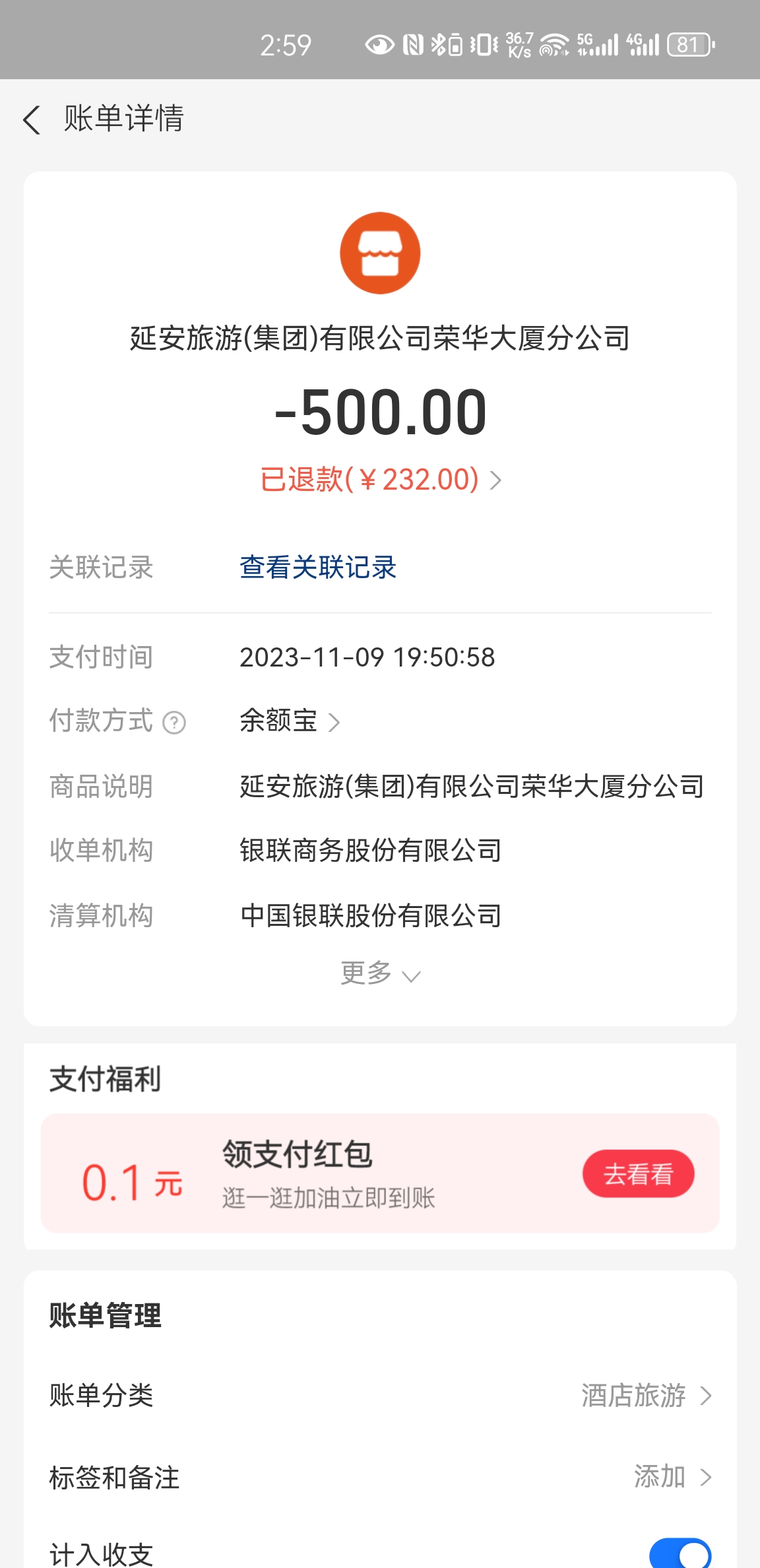Tap the 付款方式 help question icon
Image resolution: width=760 pixels, height=1568 pixels.
click(x=174, y=723)
